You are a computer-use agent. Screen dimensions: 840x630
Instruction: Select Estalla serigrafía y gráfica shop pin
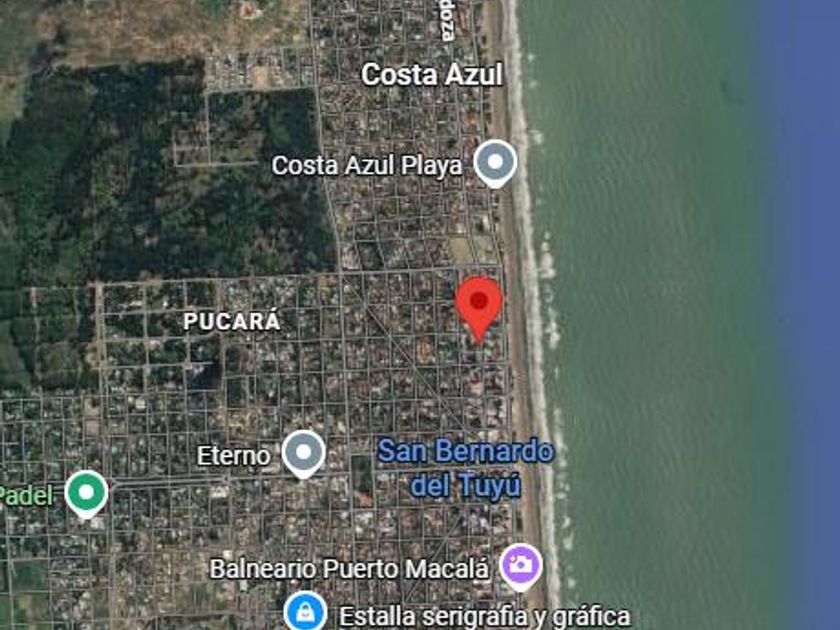click(x=305, y=611)
